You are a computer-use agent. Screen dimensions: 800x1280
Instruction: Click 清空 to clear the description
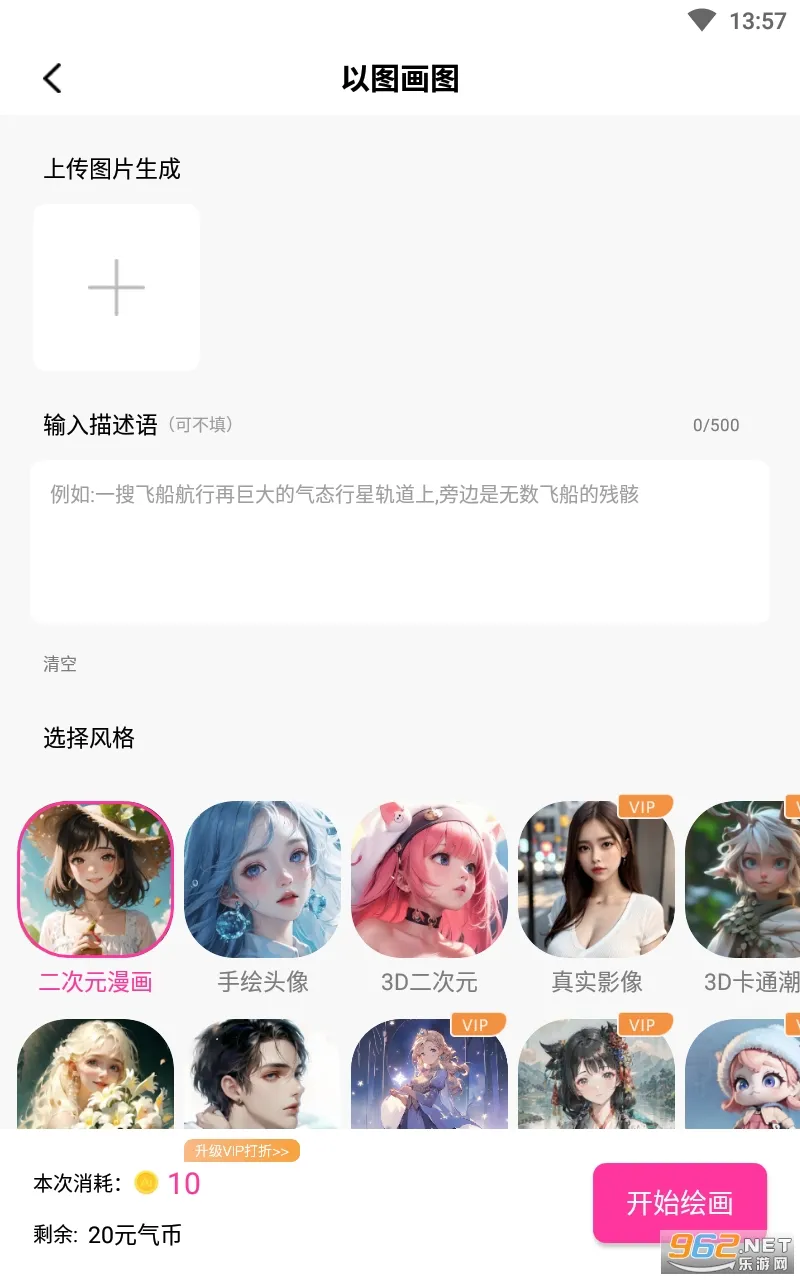pos(59,663)
